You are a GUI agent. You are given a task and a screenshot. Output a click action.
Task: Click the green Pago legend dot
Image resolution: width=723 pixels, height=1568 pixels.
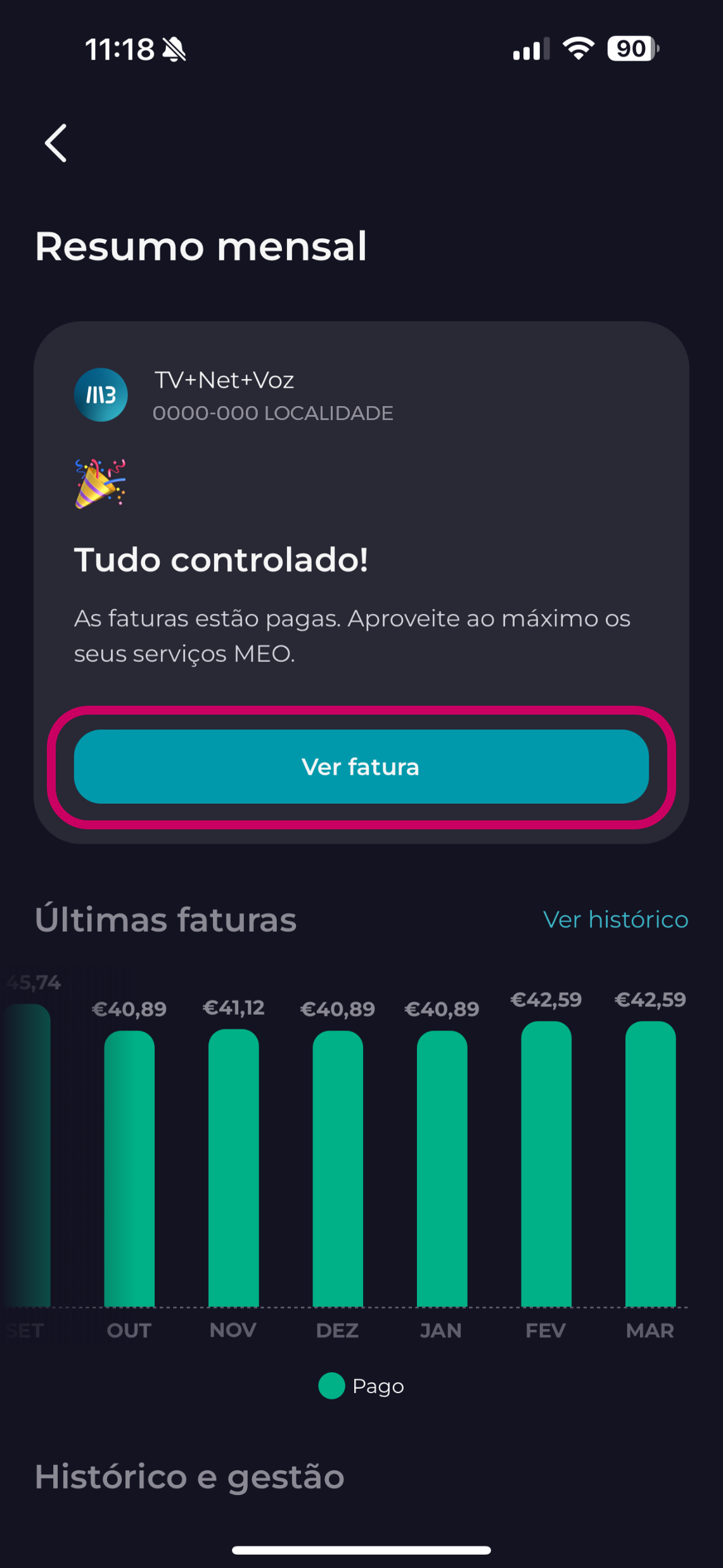tap(333, 1385)
